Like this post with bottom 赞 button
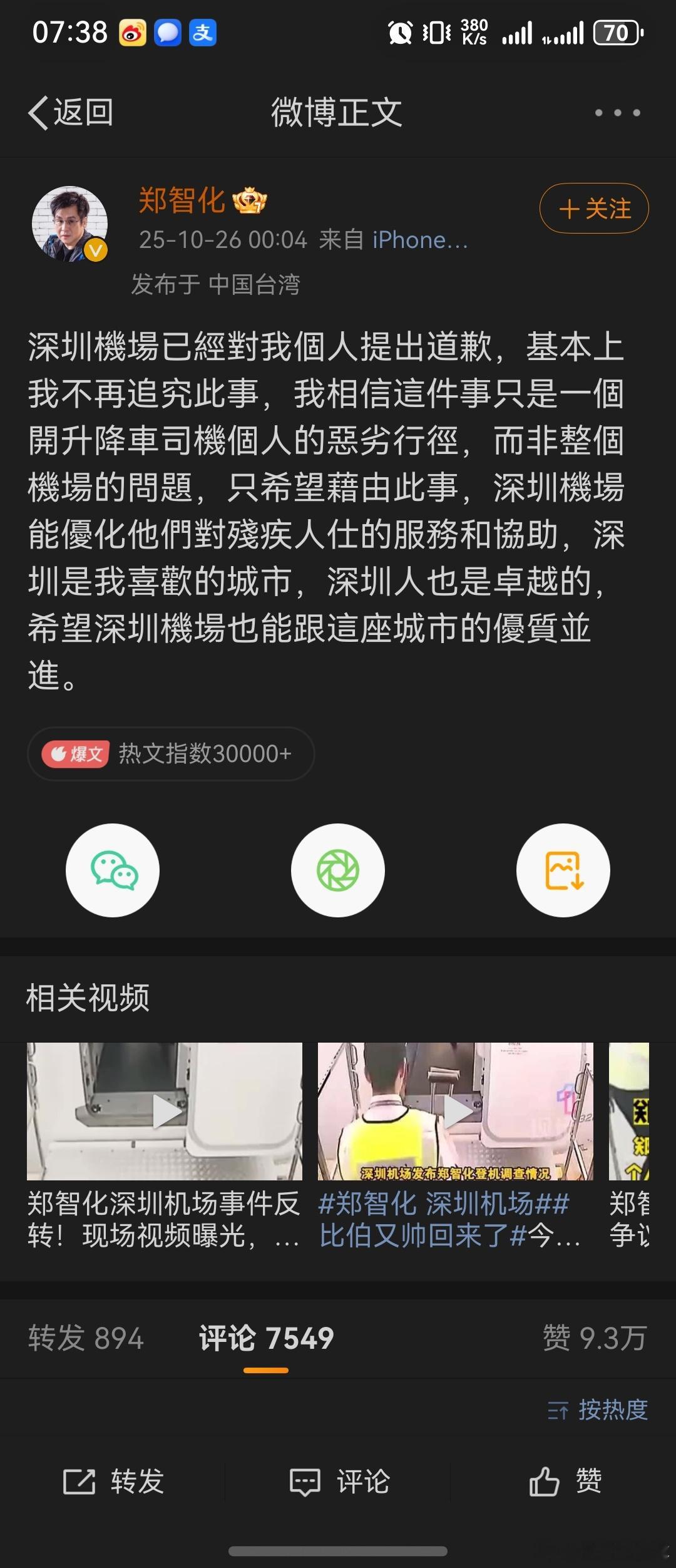This screenshot has height=1568, width=676. point(565,1482)
